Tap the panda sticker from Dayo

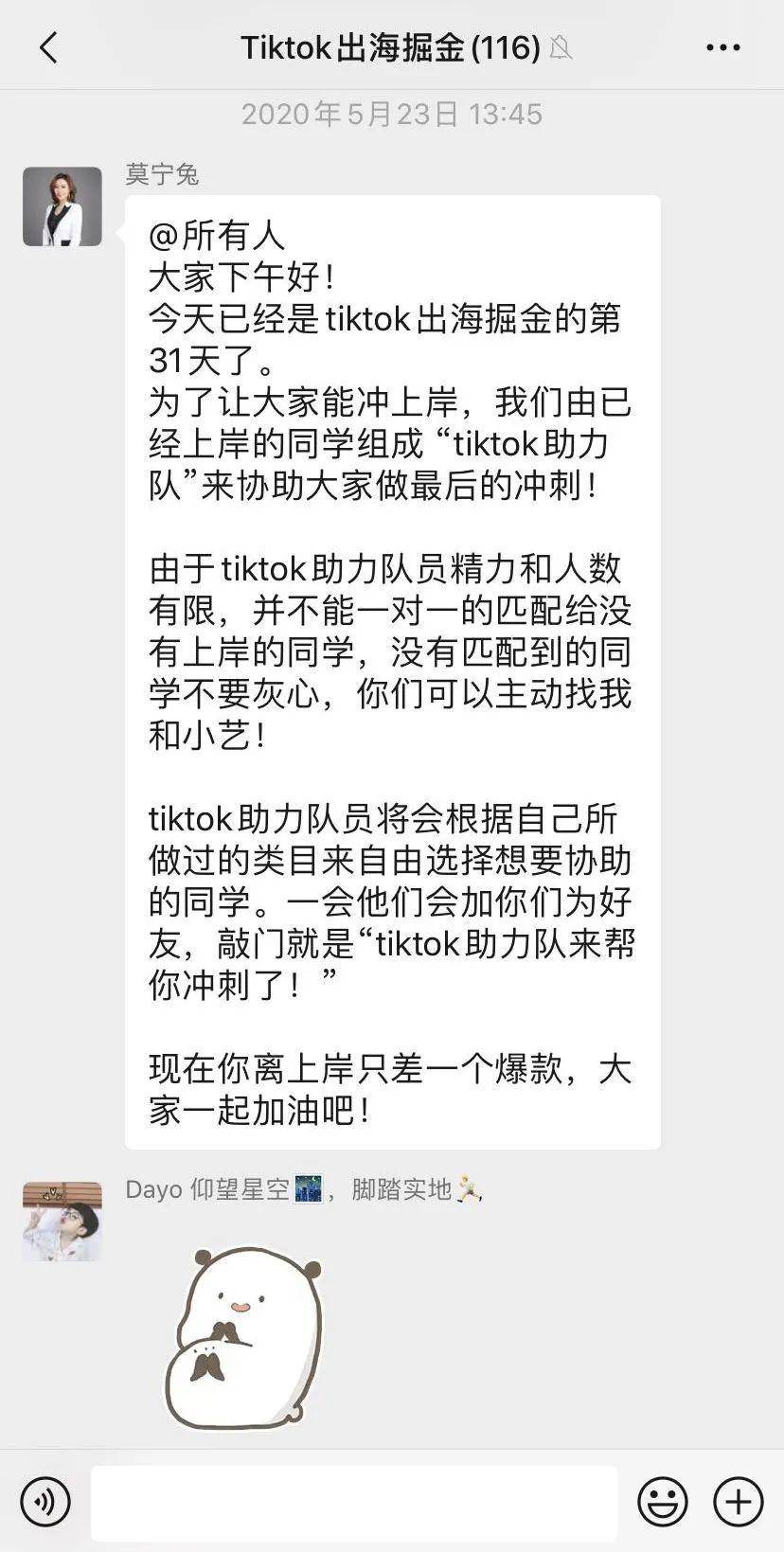click(x=243, y=1337)
